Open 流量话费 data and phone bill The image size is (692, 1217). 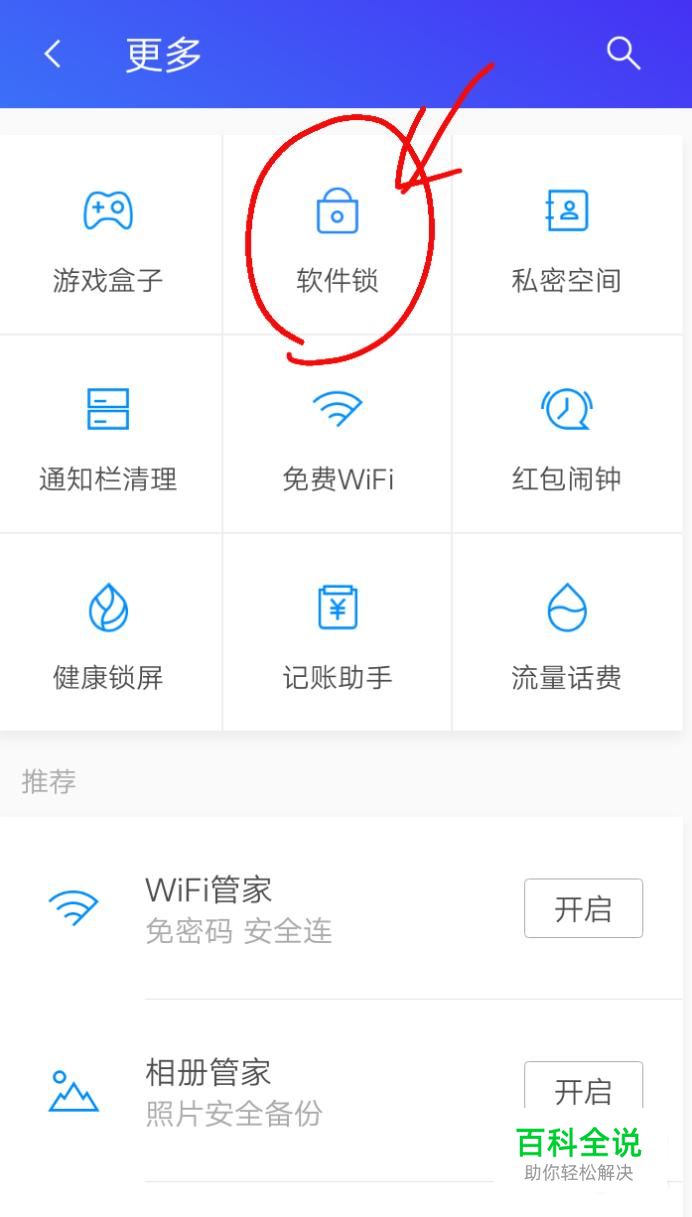567,632
